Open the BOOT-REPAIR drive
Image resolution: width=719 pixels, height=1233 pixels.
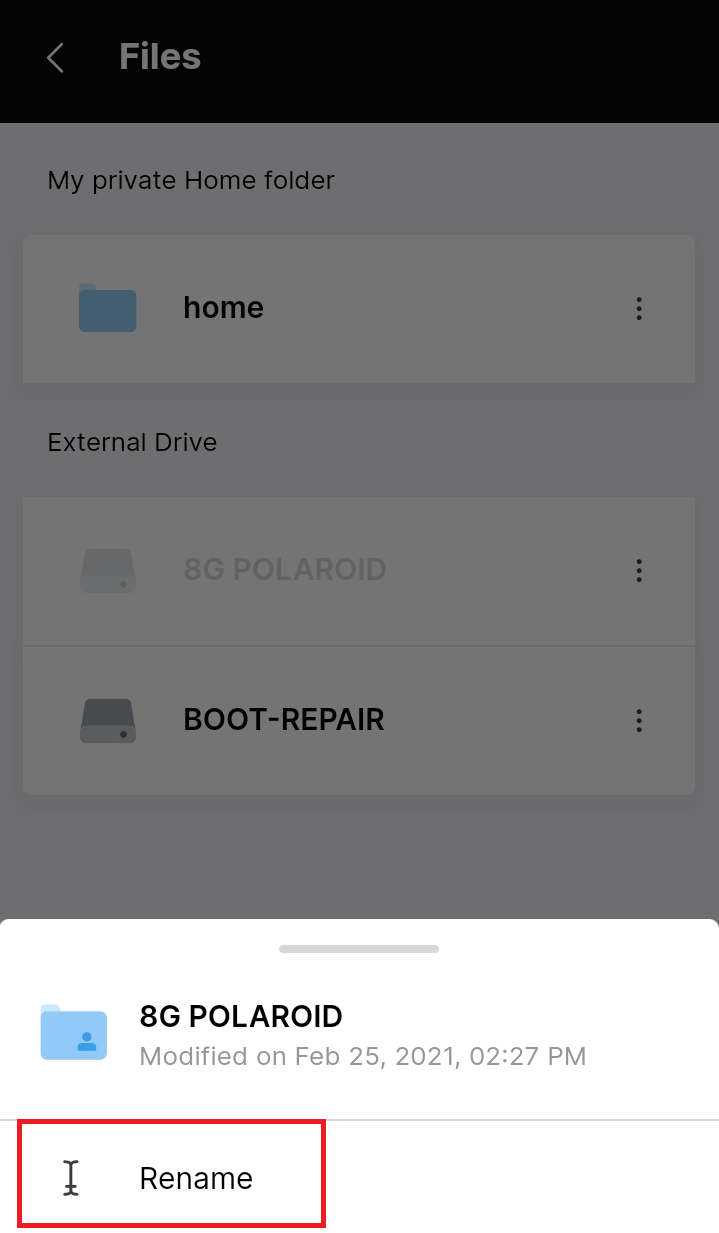(x=283, y=720)
